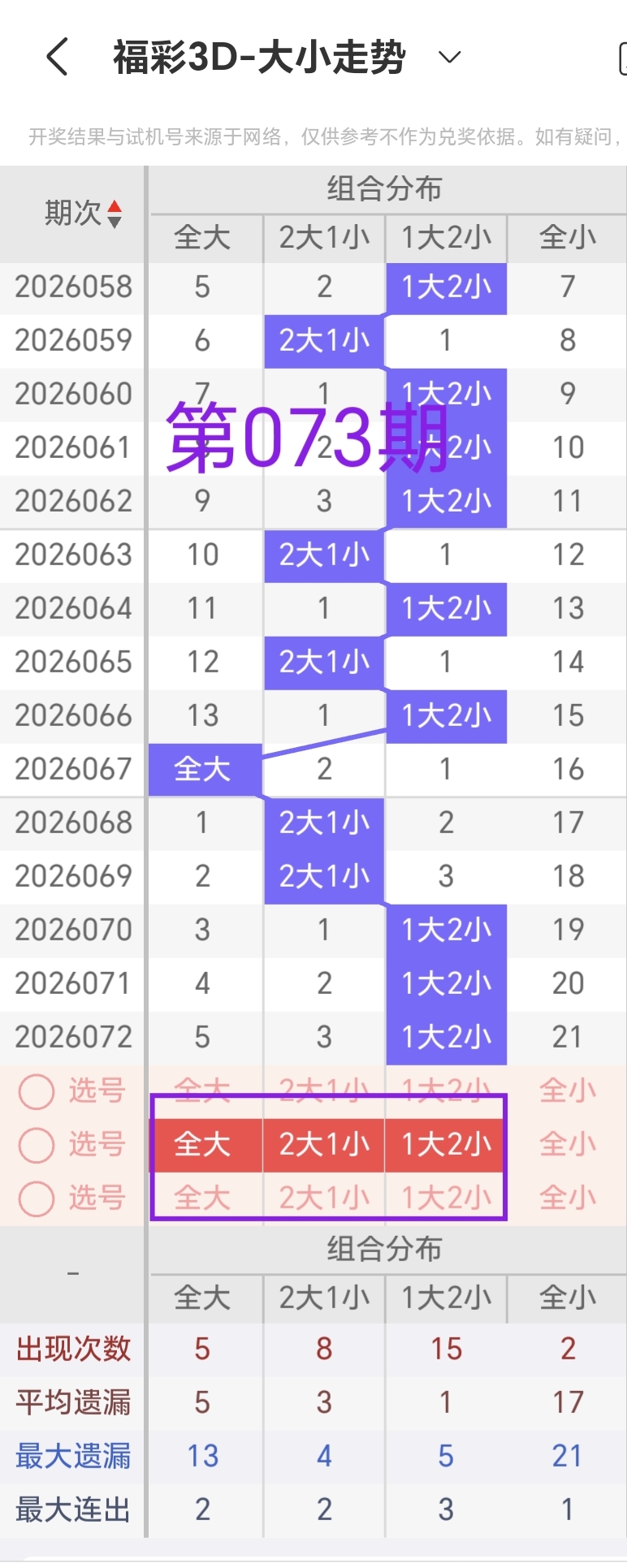This screenshot has height=1568, width=627.
Task: Open the lottery type dropdown beside 福彩3D-大小走势
Action: (448, 58)
